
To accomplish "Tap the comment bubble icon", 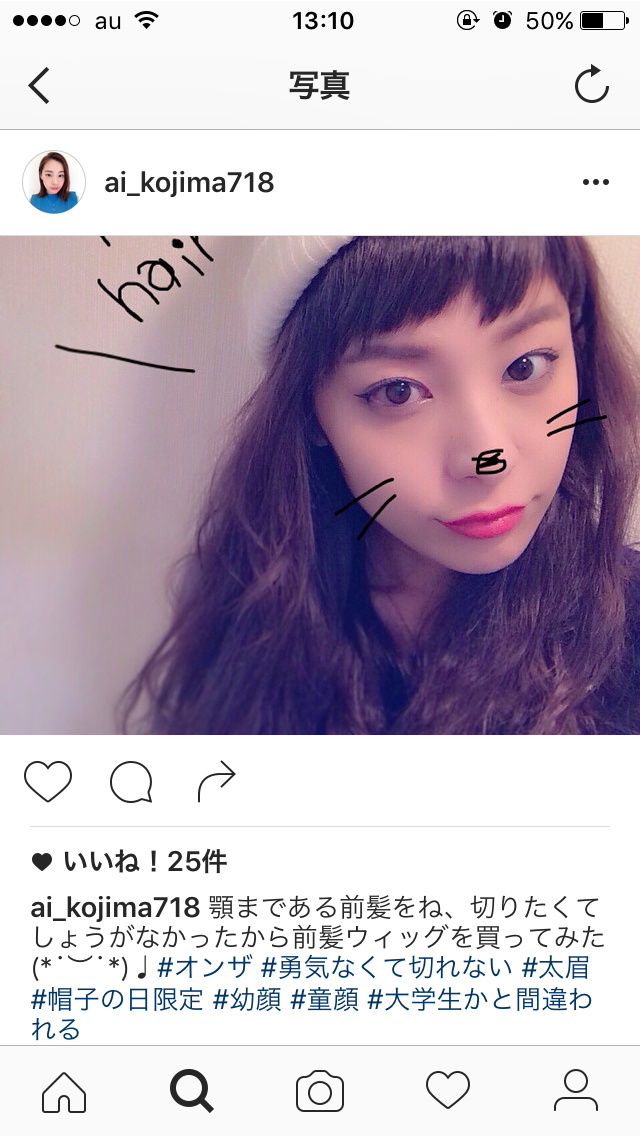I will click(131, 782).
